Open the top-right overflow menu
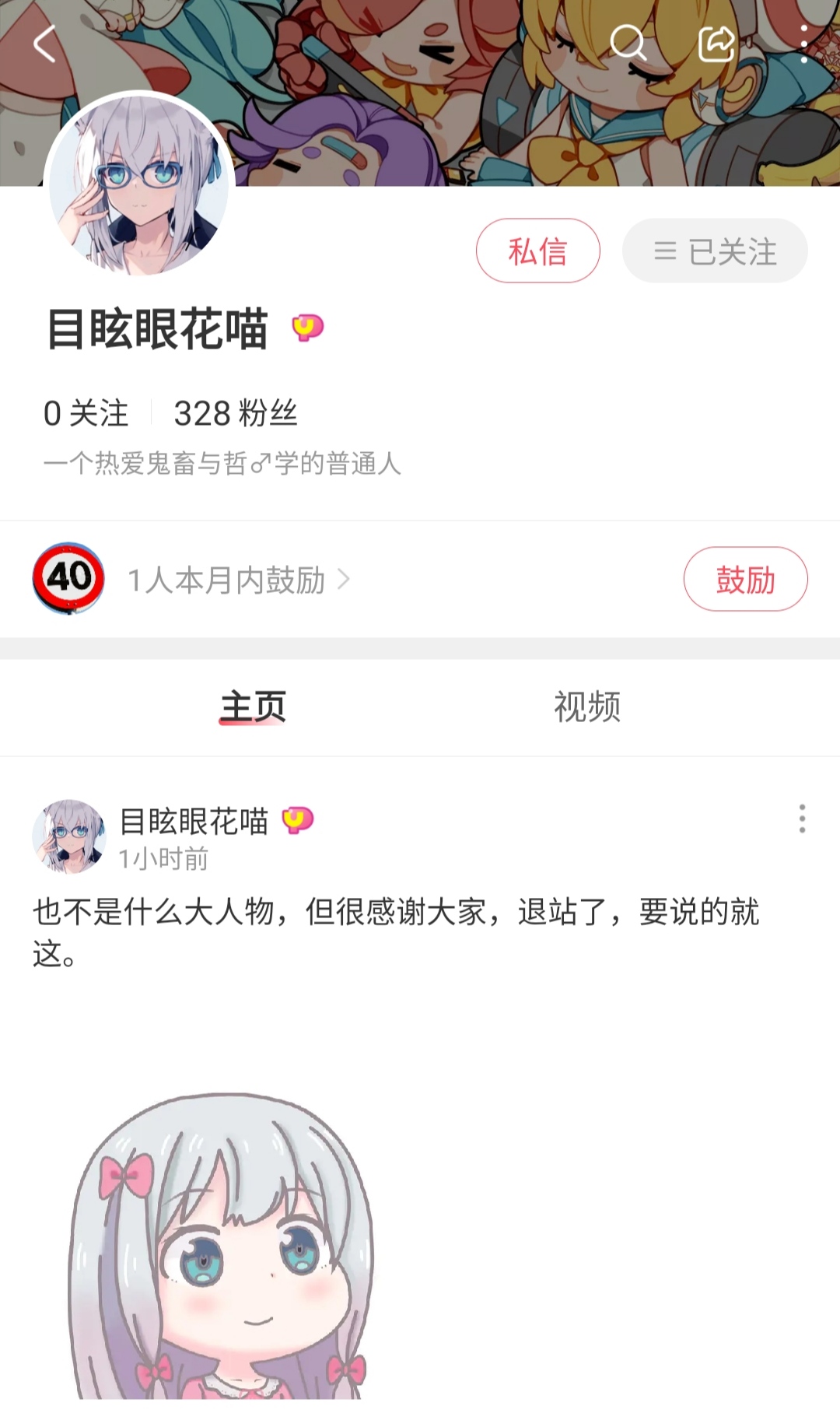This screenshot has width=840, height=1413. click(803, 44)
